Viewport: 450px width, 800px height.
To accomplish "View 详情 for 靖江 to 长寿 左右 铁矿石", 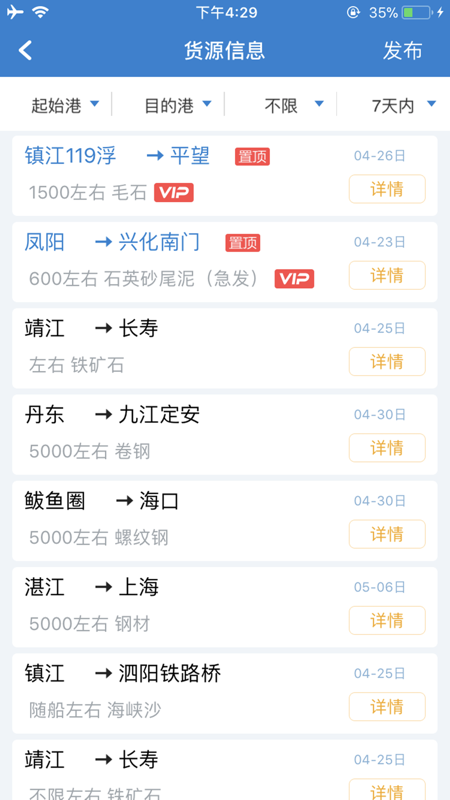I will point(387,361).
